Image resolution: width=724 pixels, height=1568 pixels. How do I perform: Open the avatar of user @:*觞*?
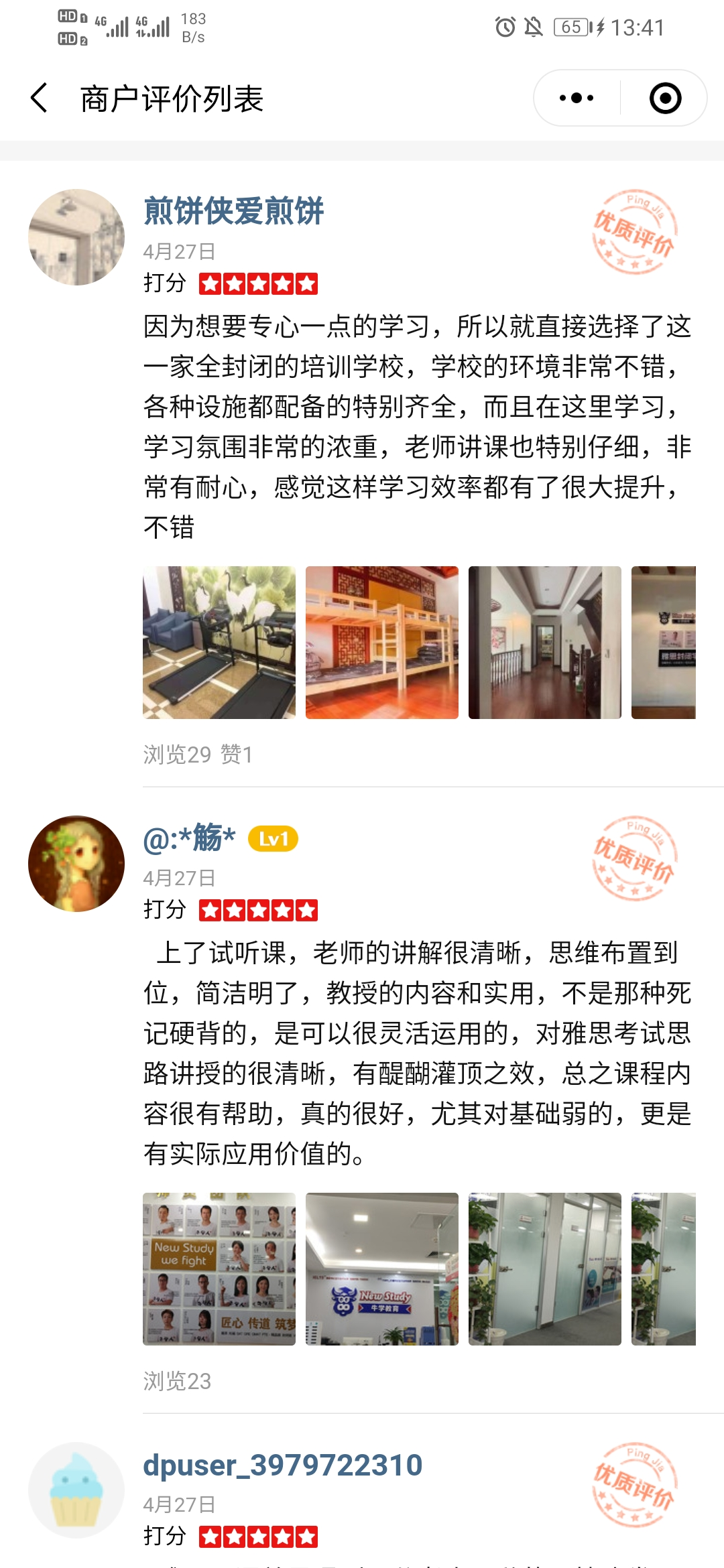[x=76, y=864]
